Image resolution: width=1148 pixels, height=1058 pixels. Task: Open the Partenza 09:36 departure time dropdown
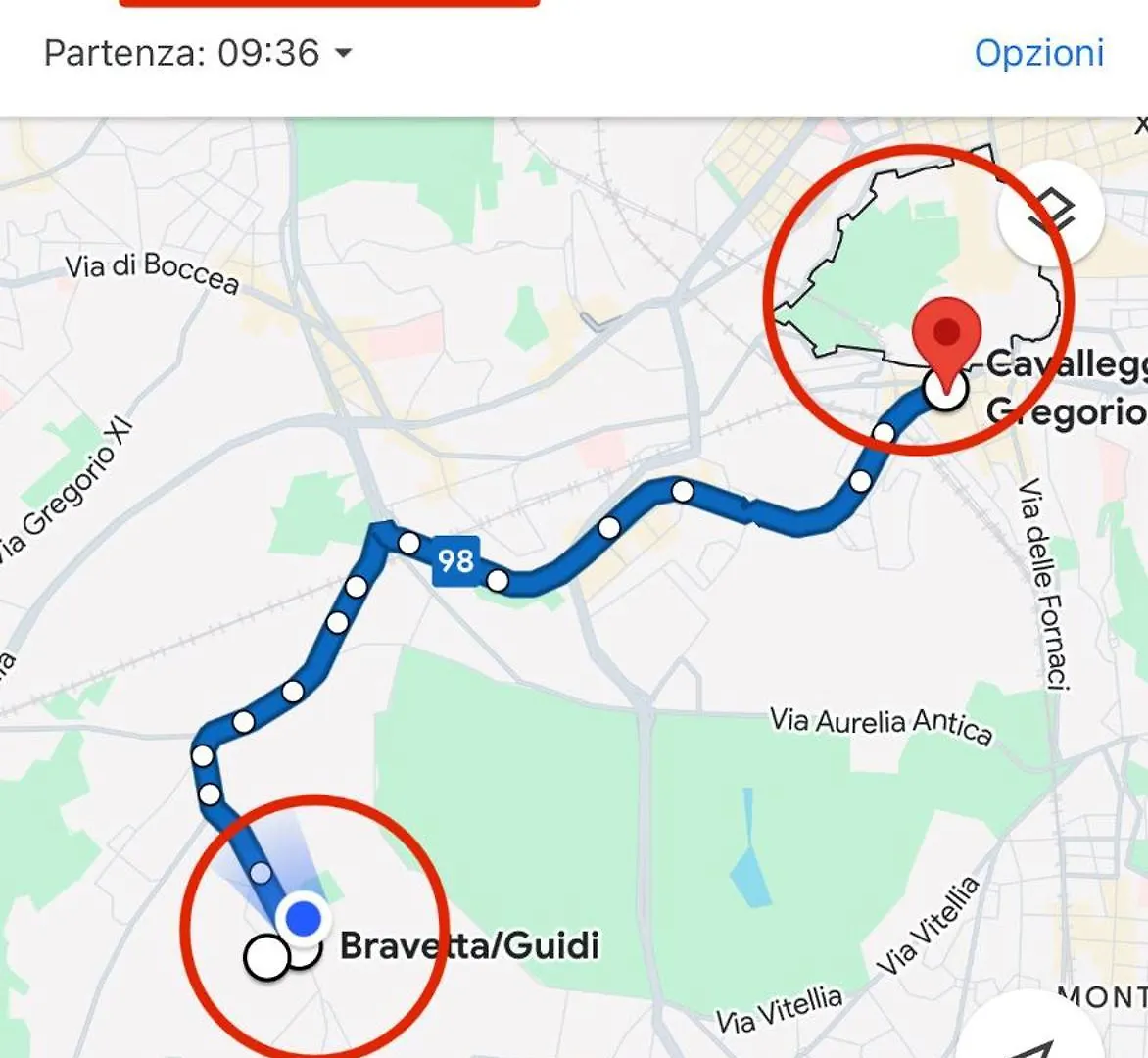198,52
